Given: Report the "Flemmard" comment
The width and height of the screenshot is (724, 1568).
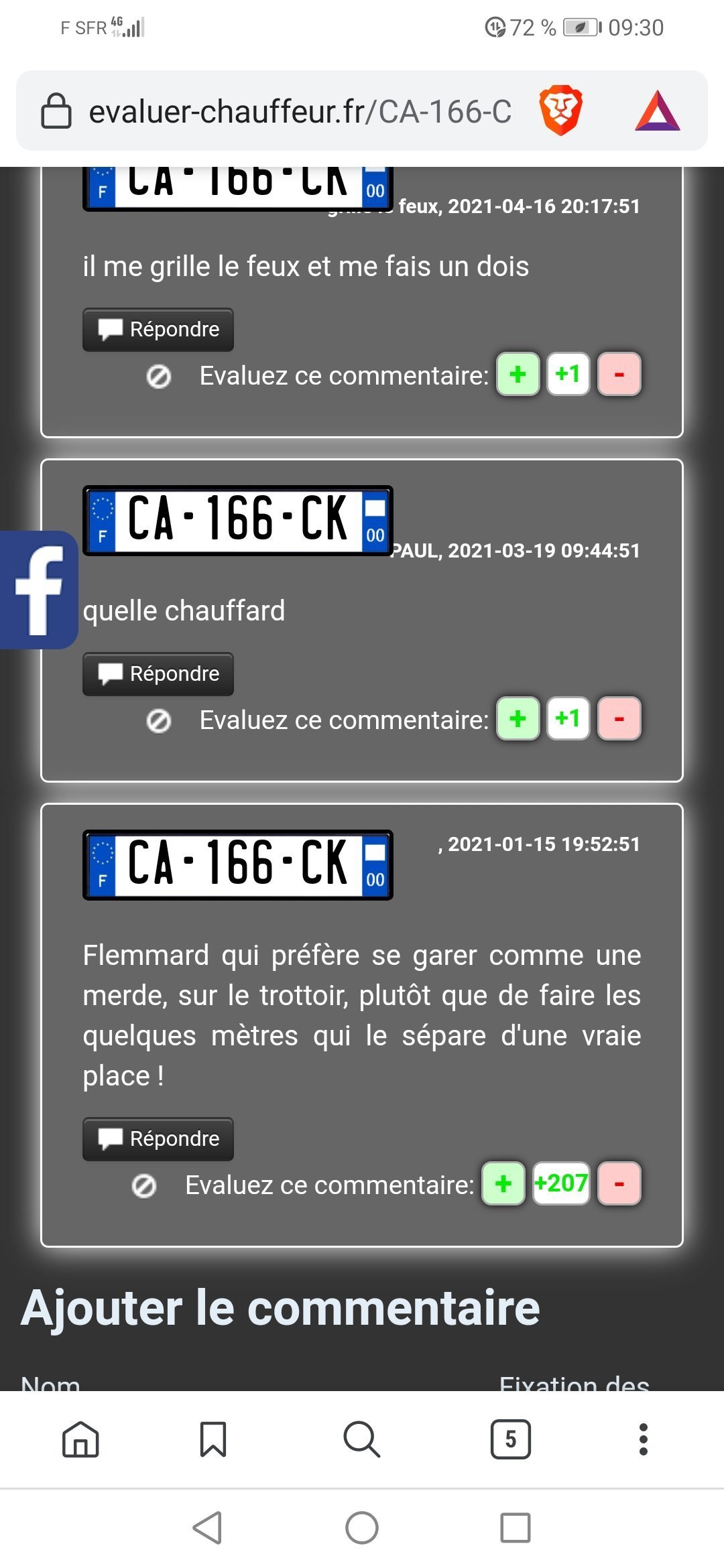Looking at the screenshot, I should (x=144, y=1186).
